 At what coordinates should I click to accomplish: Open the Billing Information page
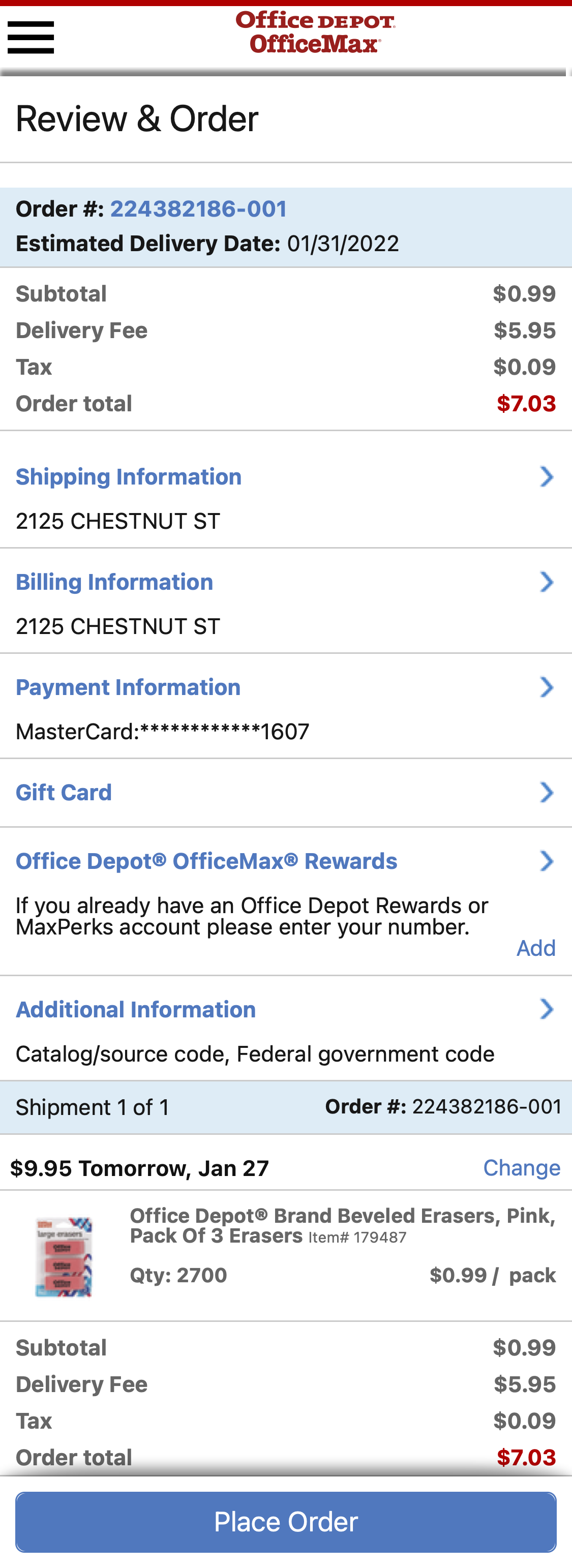point(114,583)
